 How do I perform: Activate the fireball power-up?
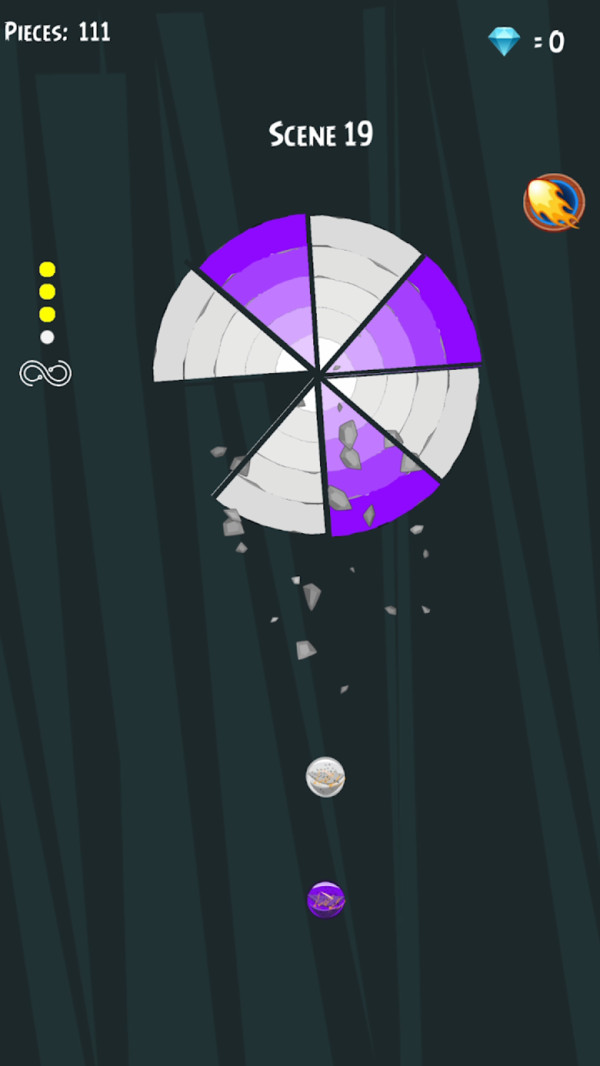pyautogui.click(x=553, y=202)
